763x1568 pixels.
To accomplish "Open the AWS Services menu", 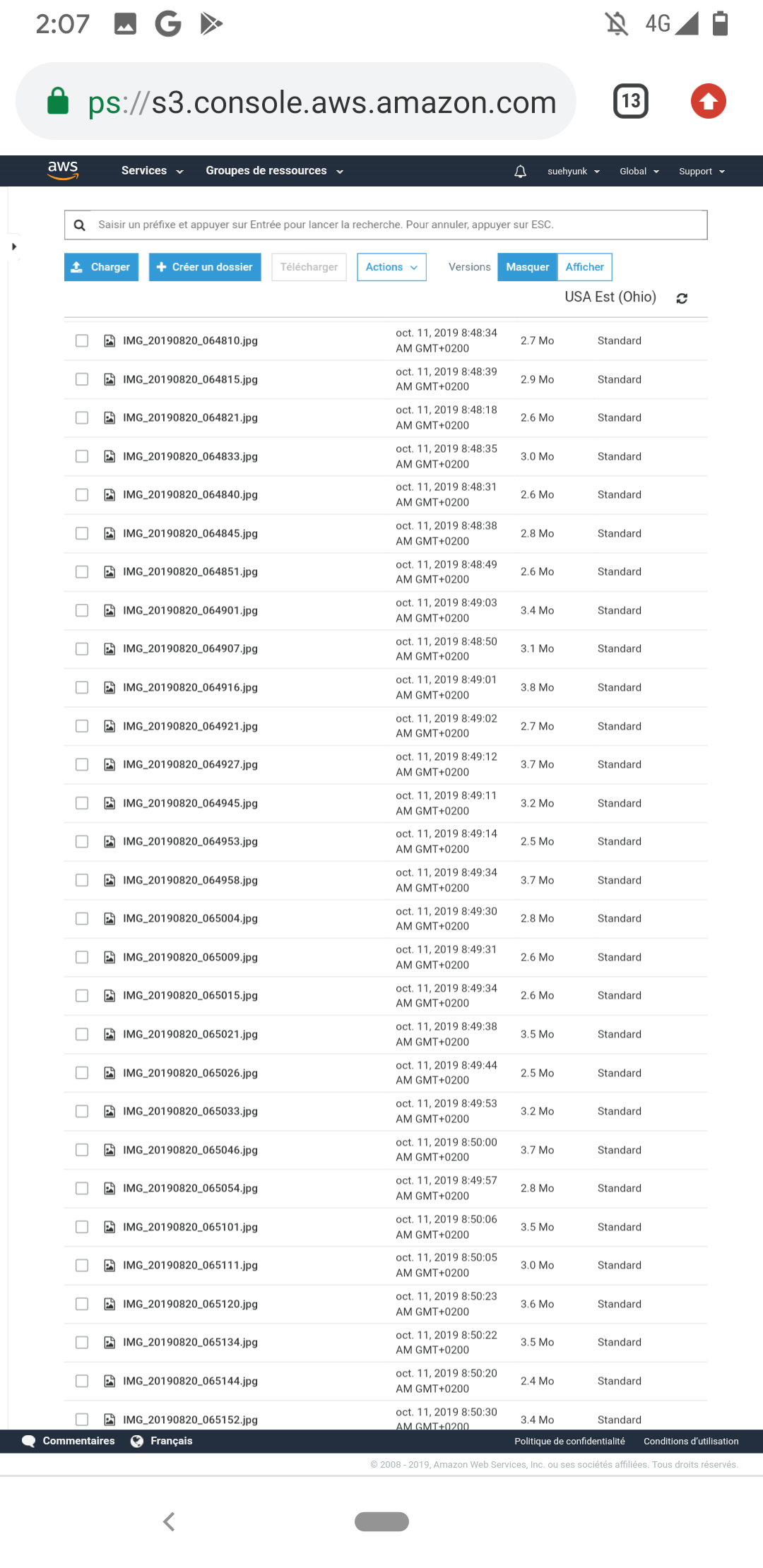I will [152, 171].
